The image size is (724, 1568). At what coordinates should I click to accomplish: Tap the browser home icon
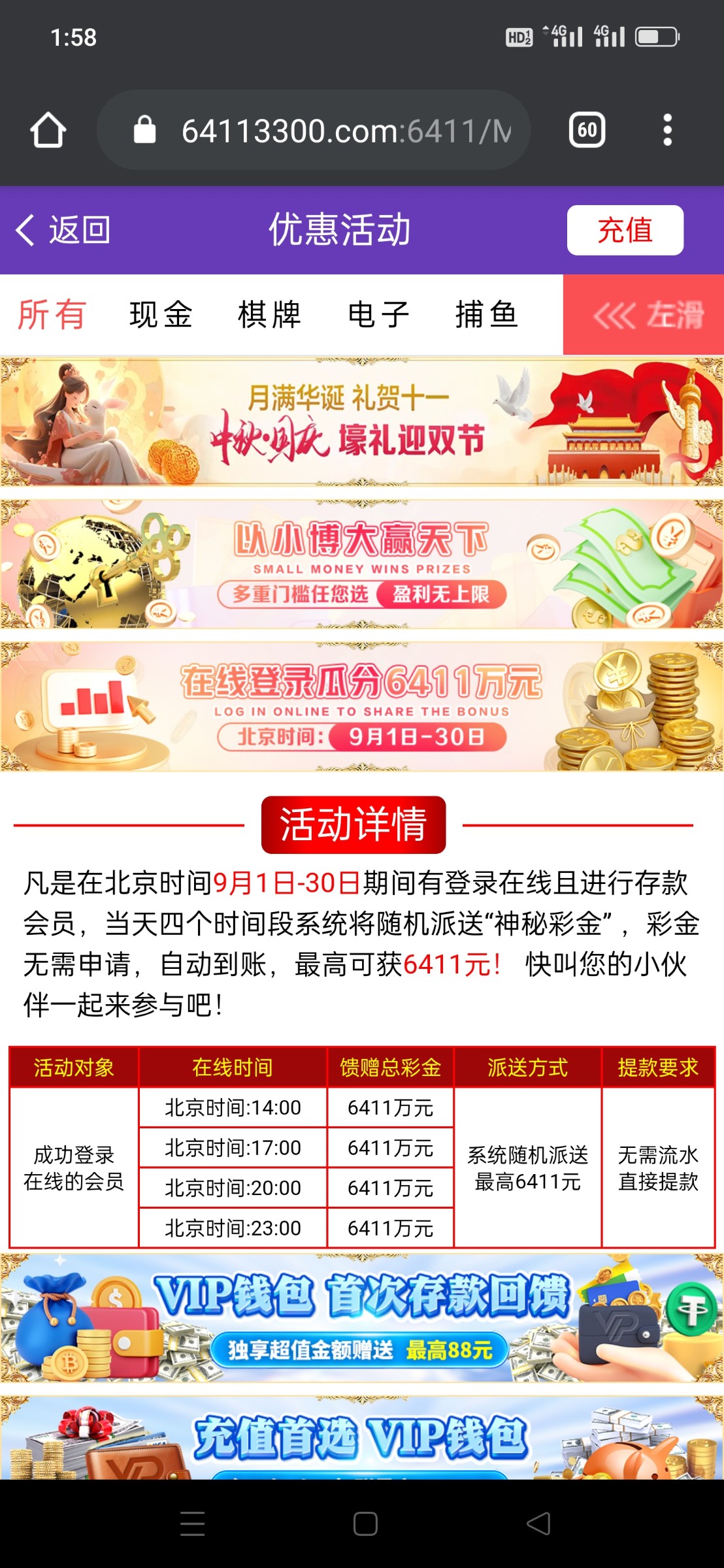[x=48, y=130]
